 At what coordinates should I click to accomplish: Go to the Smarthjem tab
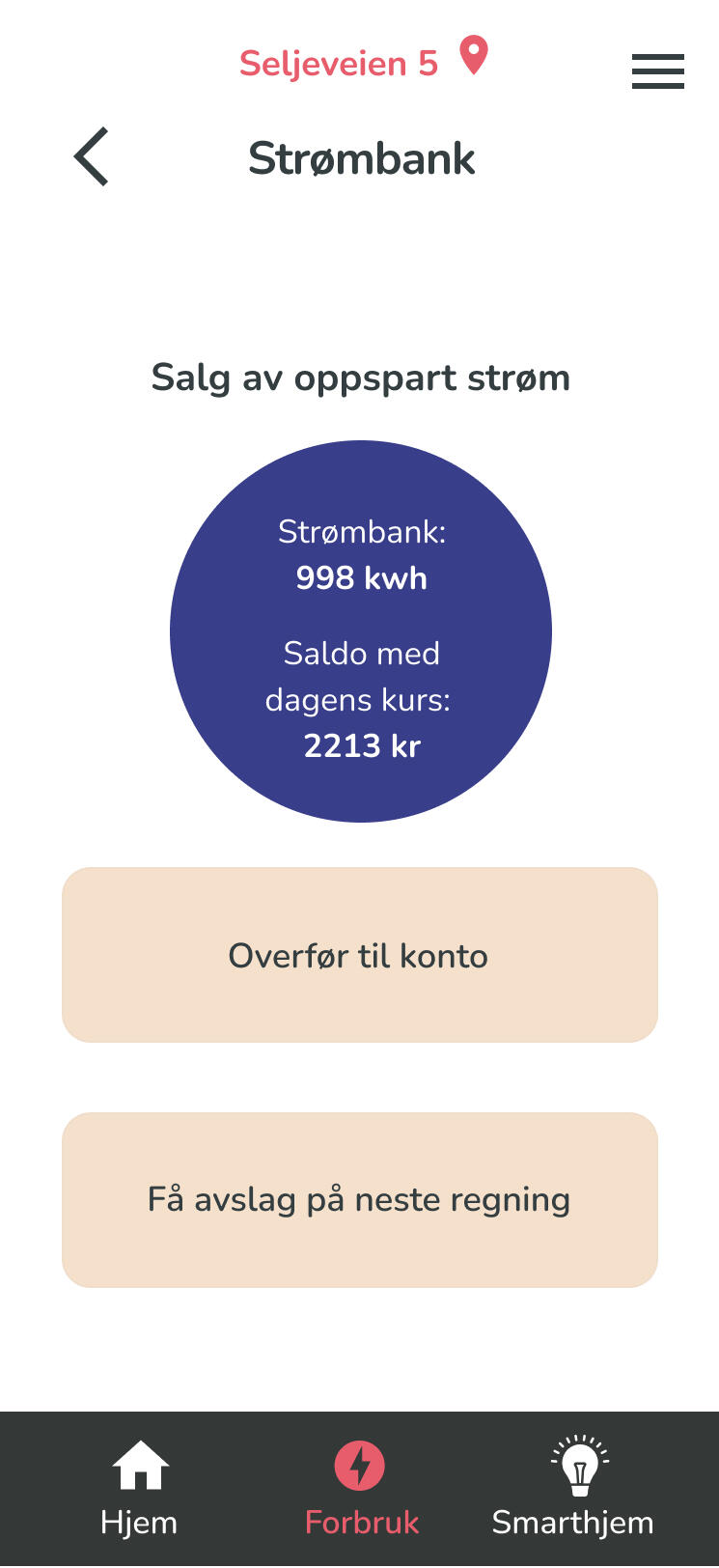[573, 1488]
